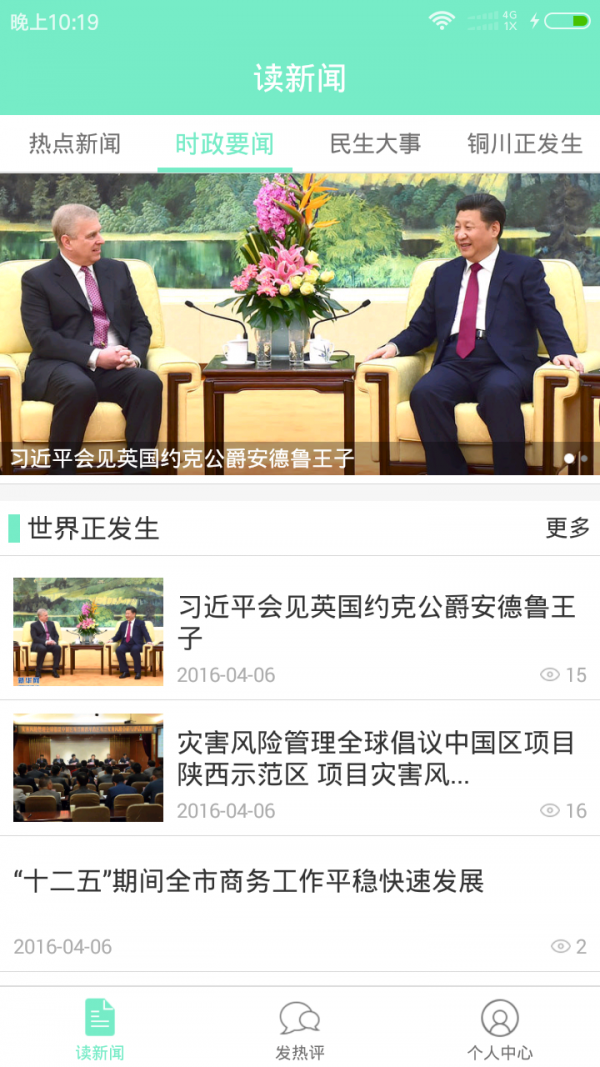Go to the 读新闻 bottom tab
The height and width of the screenshot is (1067, 600).
(x=100, y=1029)
